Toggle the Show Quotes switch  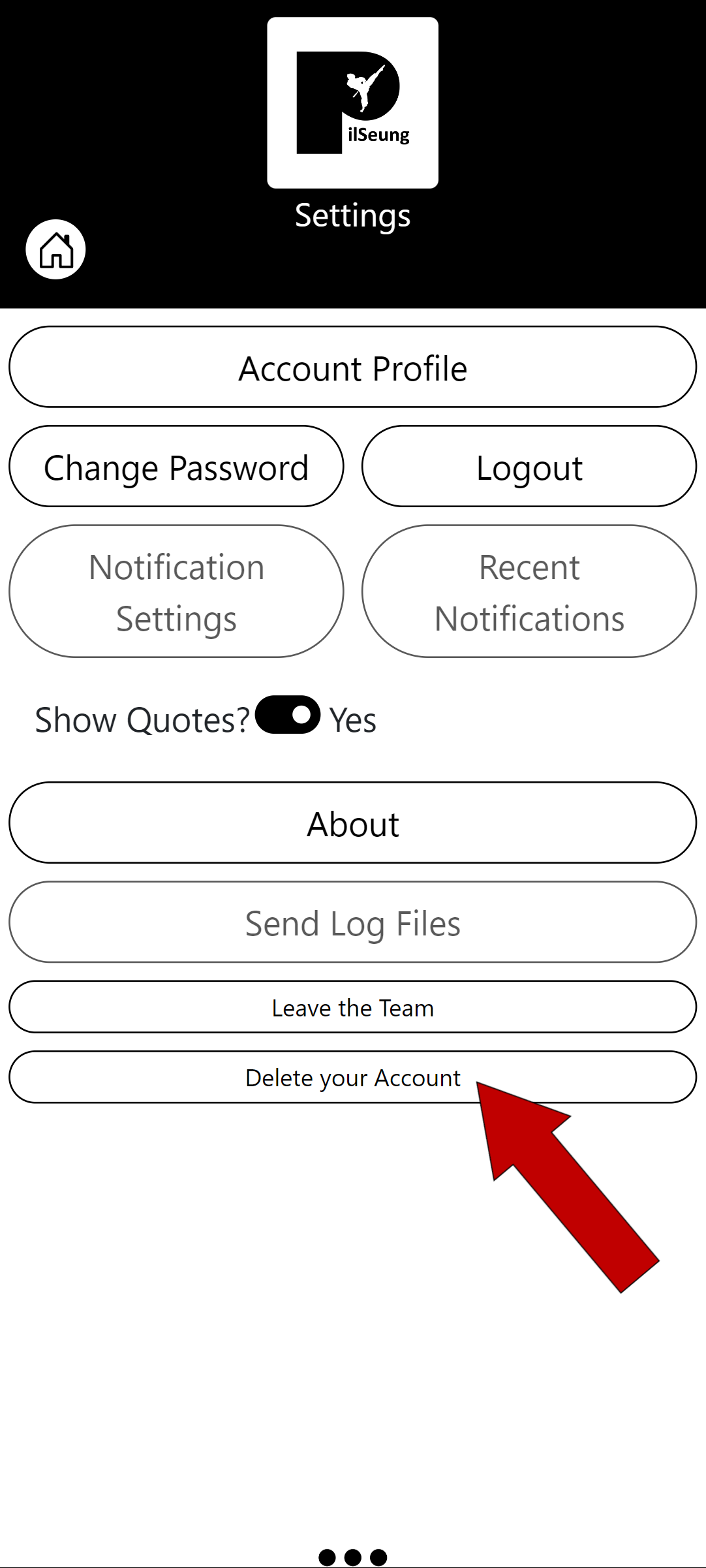(288, 715)
